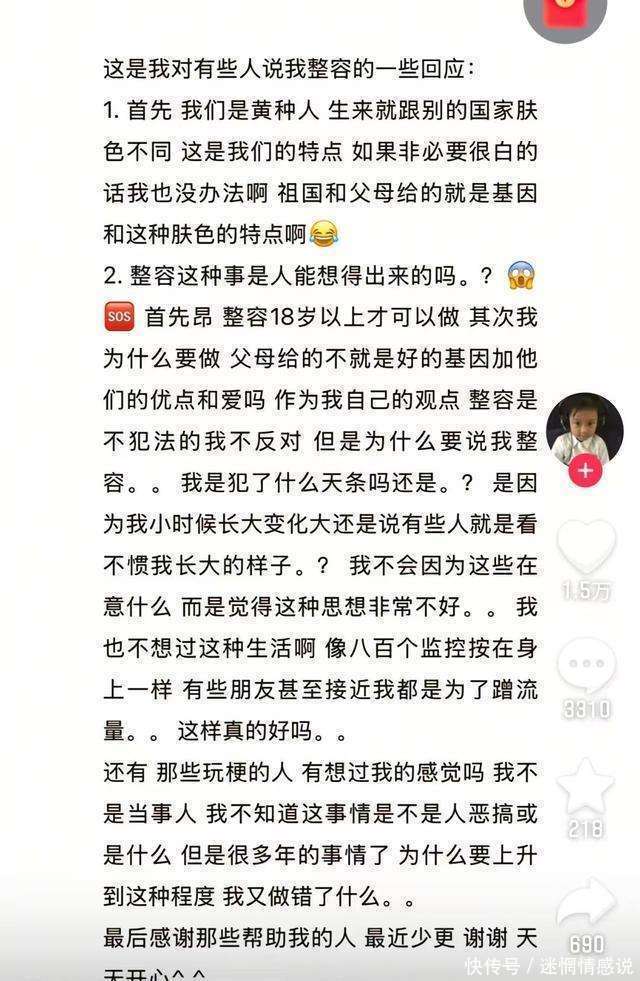Open the author's profile avatar
This screenshot has height=981, width=640.
tap(585, 430)
